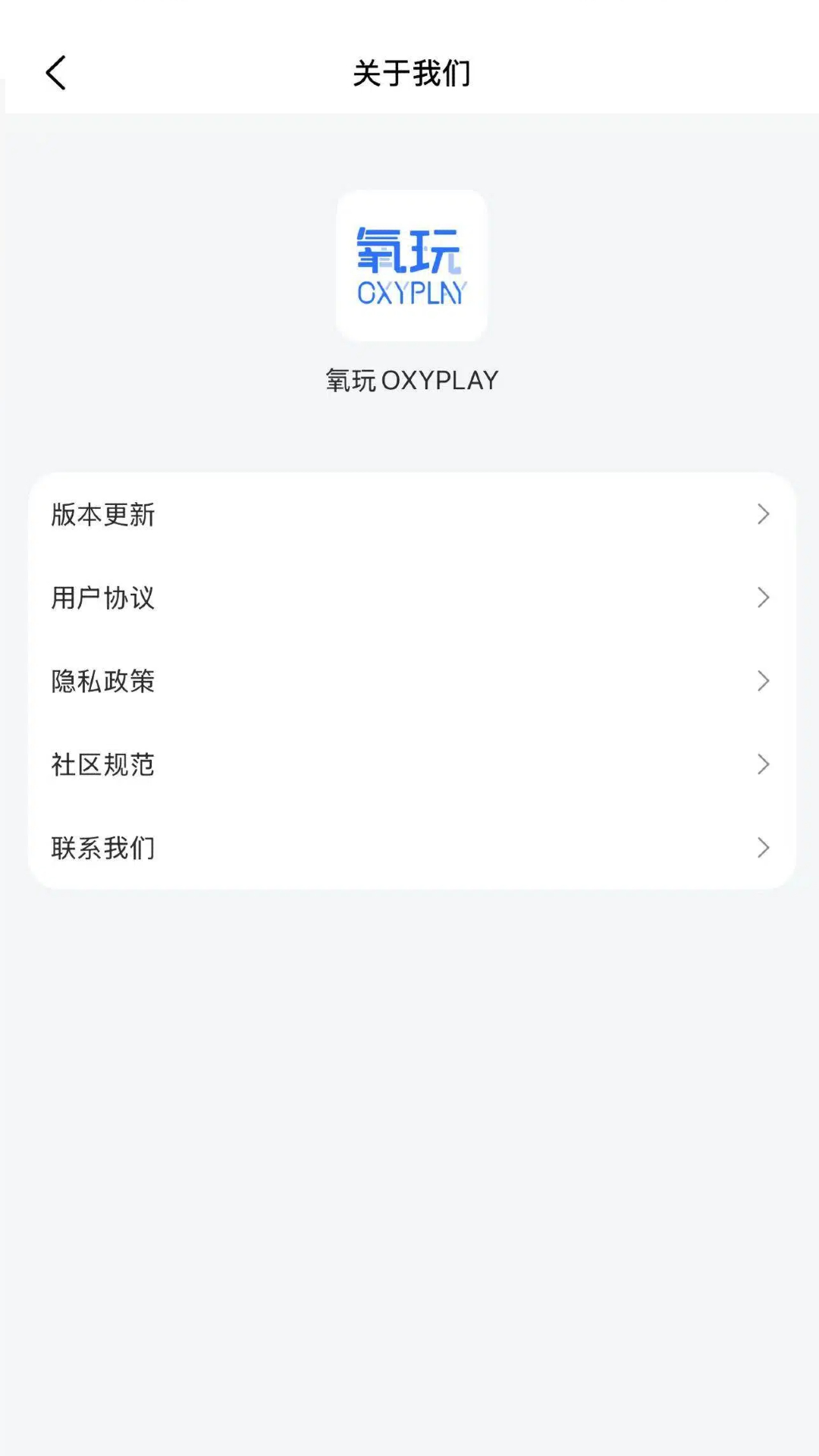The width and height of the screenshot is (819, 1456).
Task: Click the 氧玩 OXYPLAY app name text
Action: click(x=409, y=379)
